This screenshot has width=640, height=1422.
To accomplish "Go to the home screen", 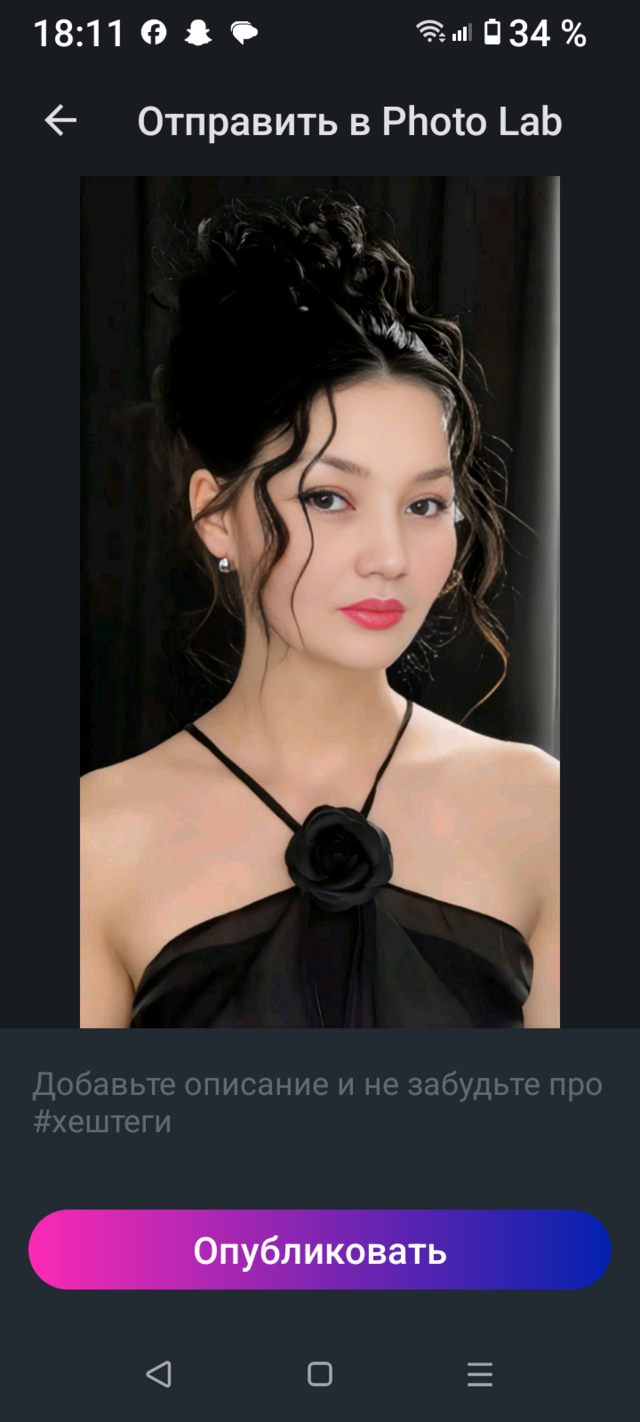I will pyautogui.click(x=320, y=1374).
